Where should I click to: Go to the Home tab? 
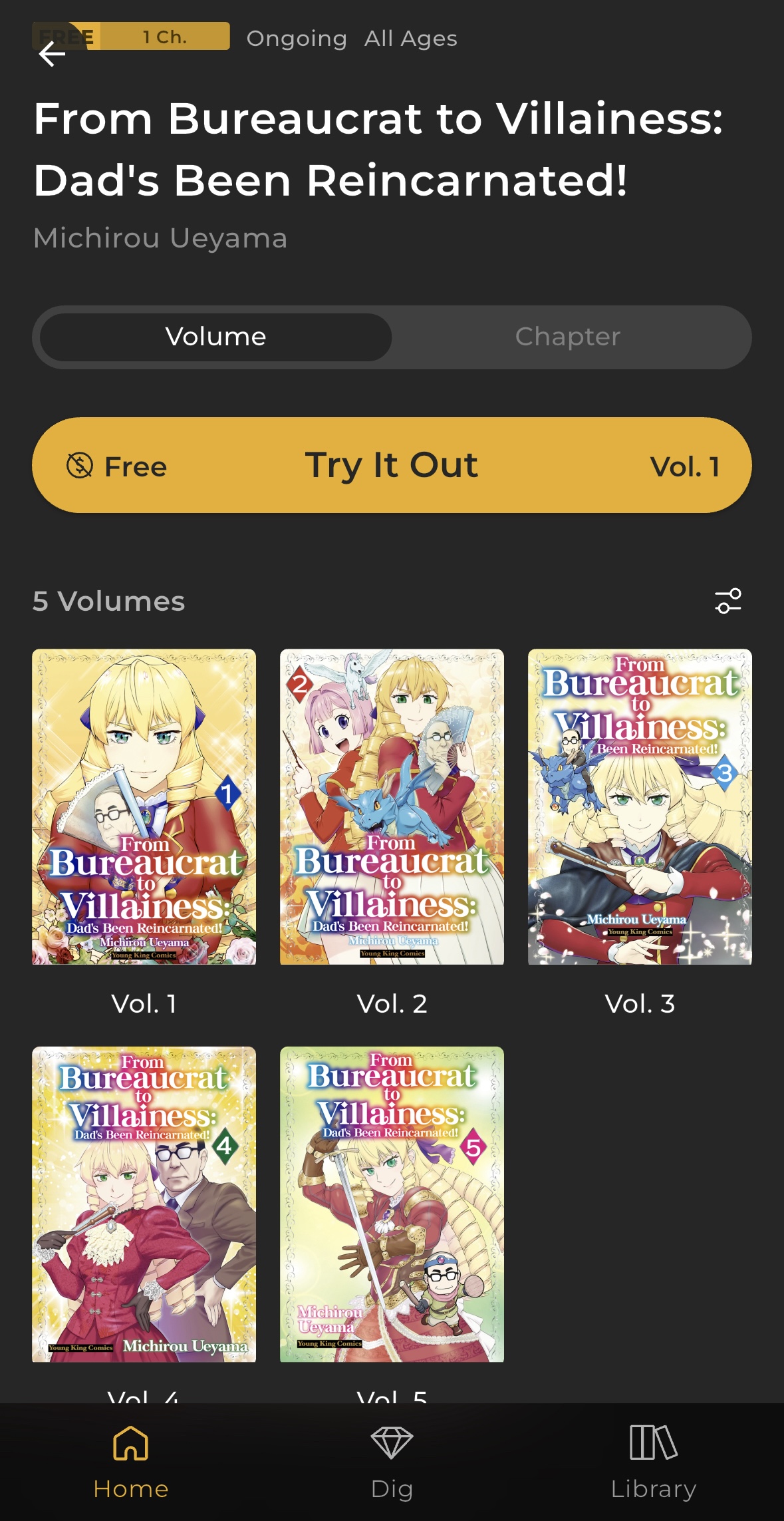pyautogui.click(x=131, y=1462)
